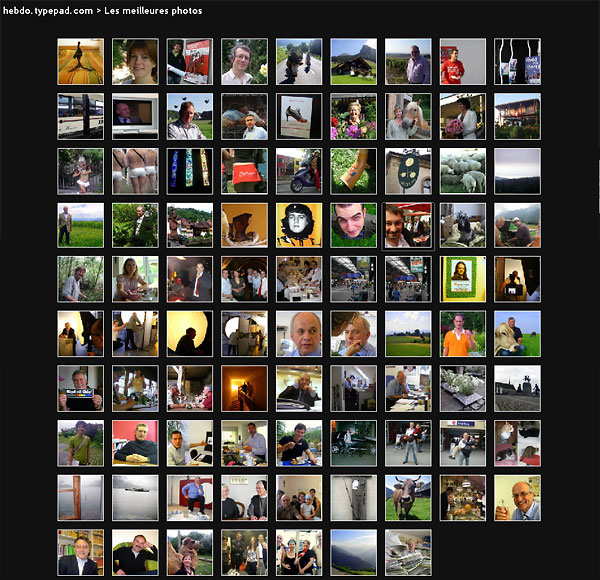View the red high-heel shoe photo
This screenshot has height=580, width=600.
(299, 116)
